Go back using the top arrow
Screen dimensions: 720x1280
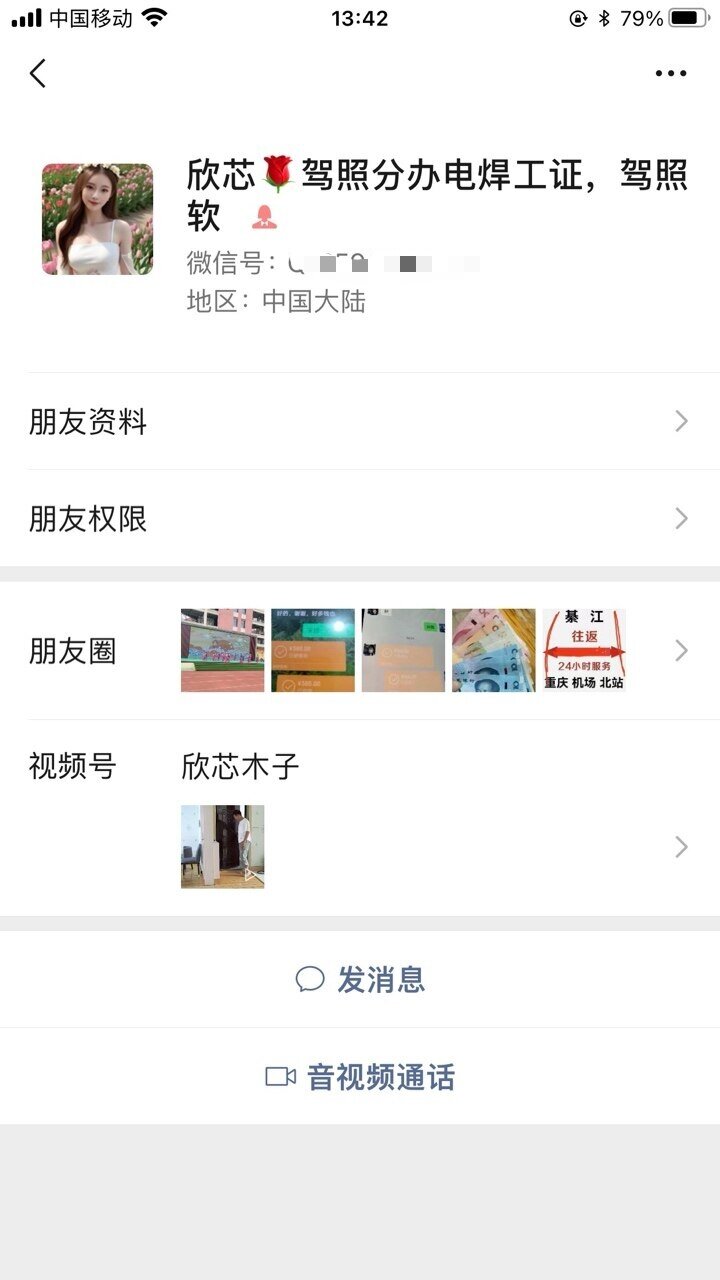[38, 73]
